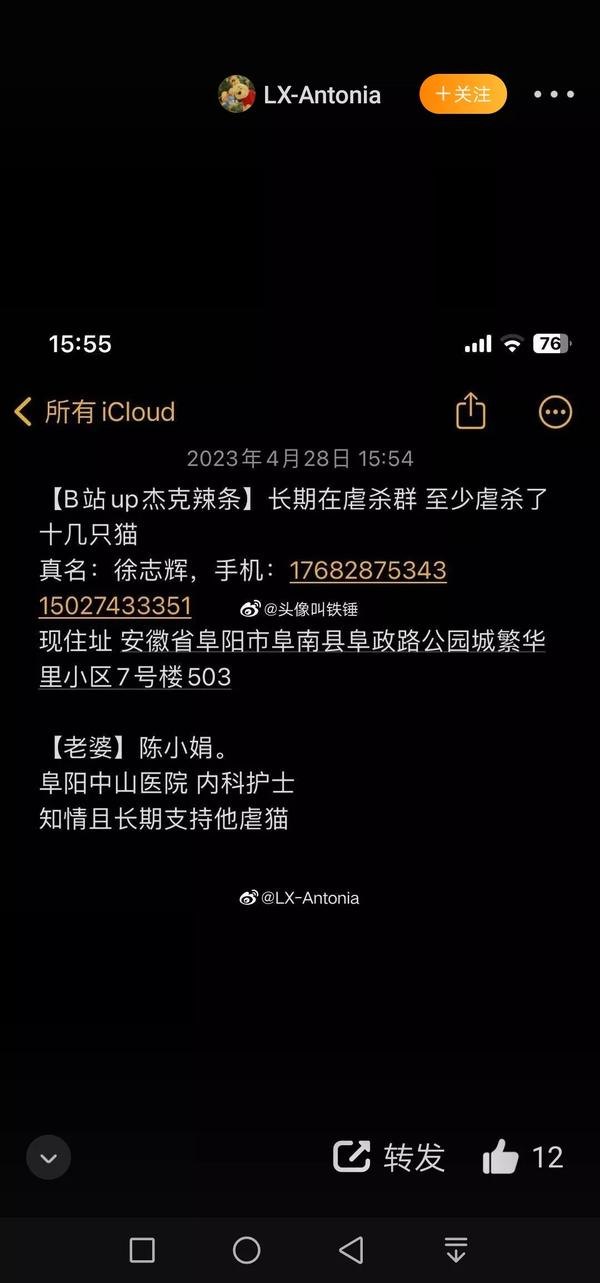Go back using the system back triangle
The image size is (600, 1283).
pyautogui.click(x=350, y=1249)
